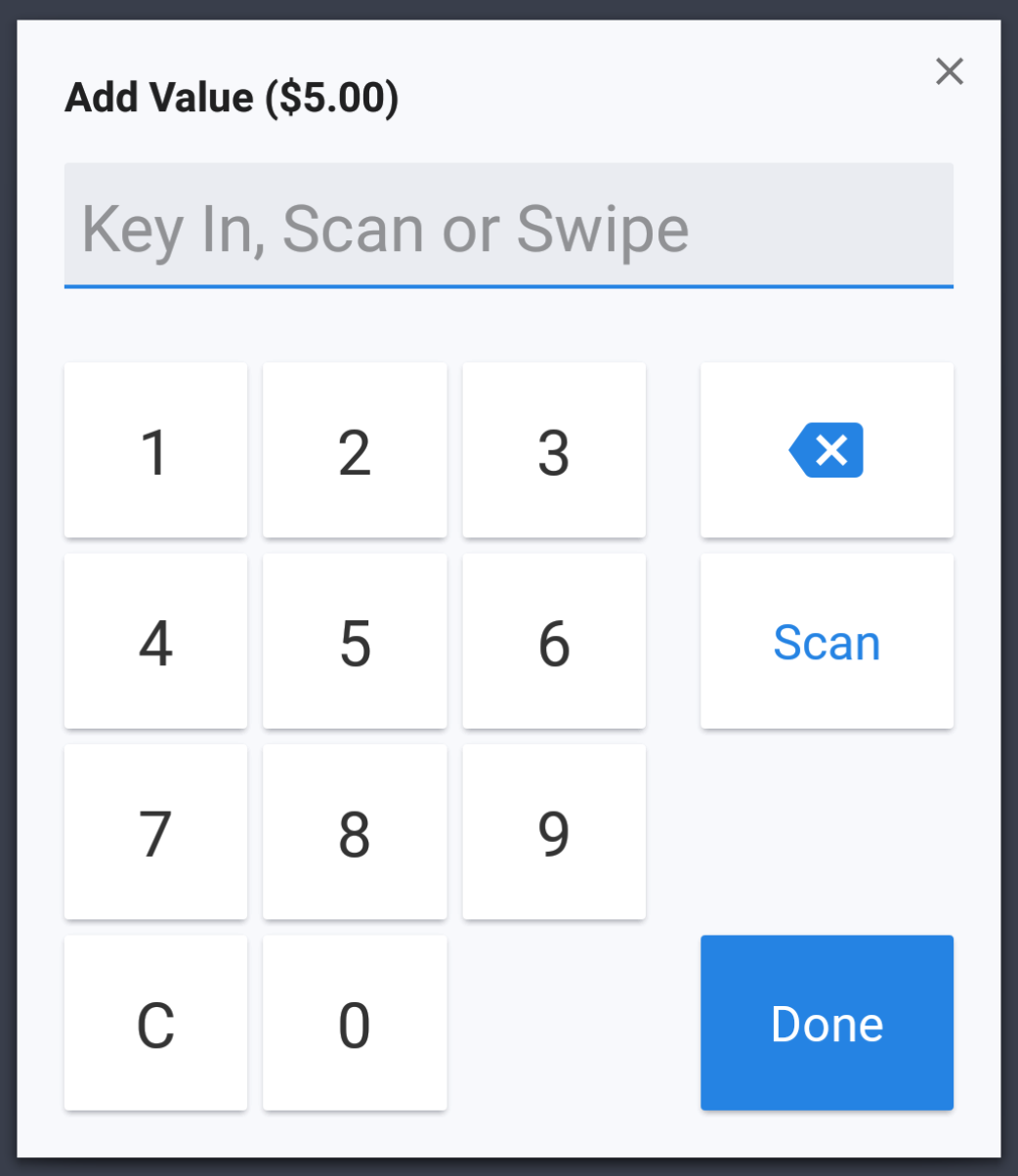Screen dimensions: 1018x1176
Task: Enter digit 3 on keypad
Action: [554, 450]
